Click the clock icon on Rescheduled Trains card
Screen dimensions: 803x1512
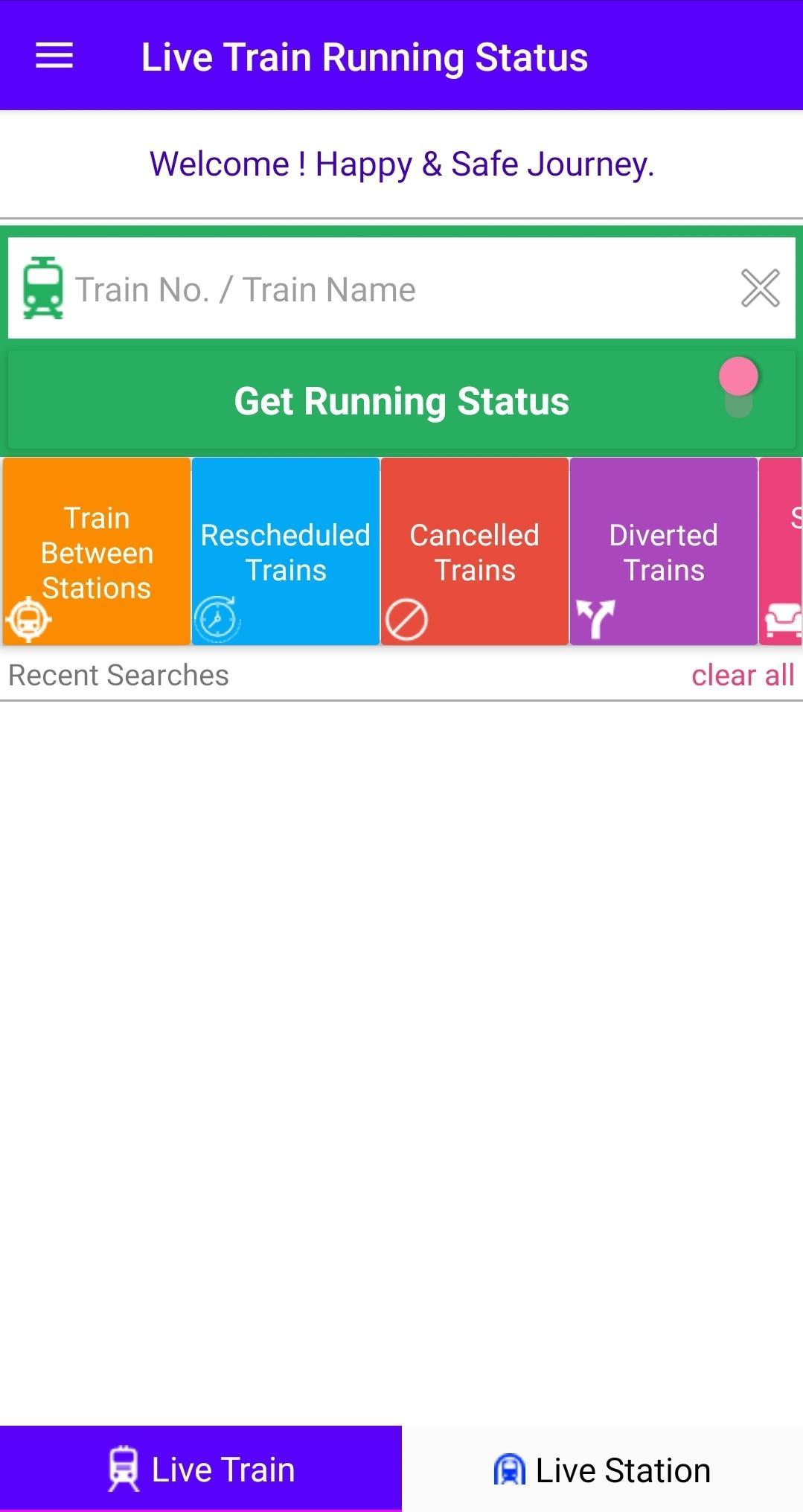click(x=218, y=618)
